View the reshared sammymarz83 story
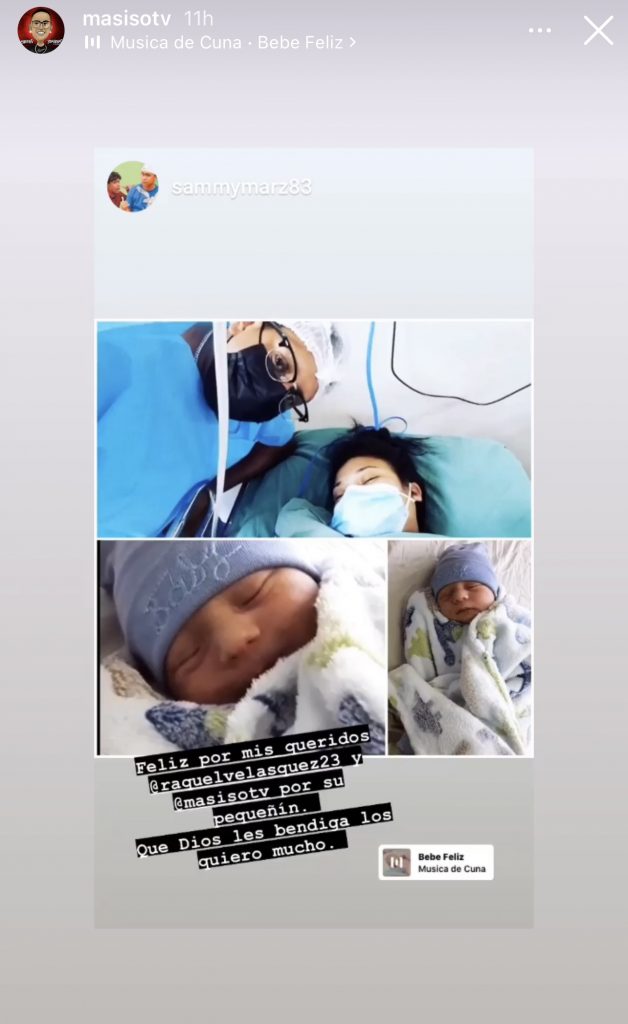The image size is (628, 1024). click(240, 187)
